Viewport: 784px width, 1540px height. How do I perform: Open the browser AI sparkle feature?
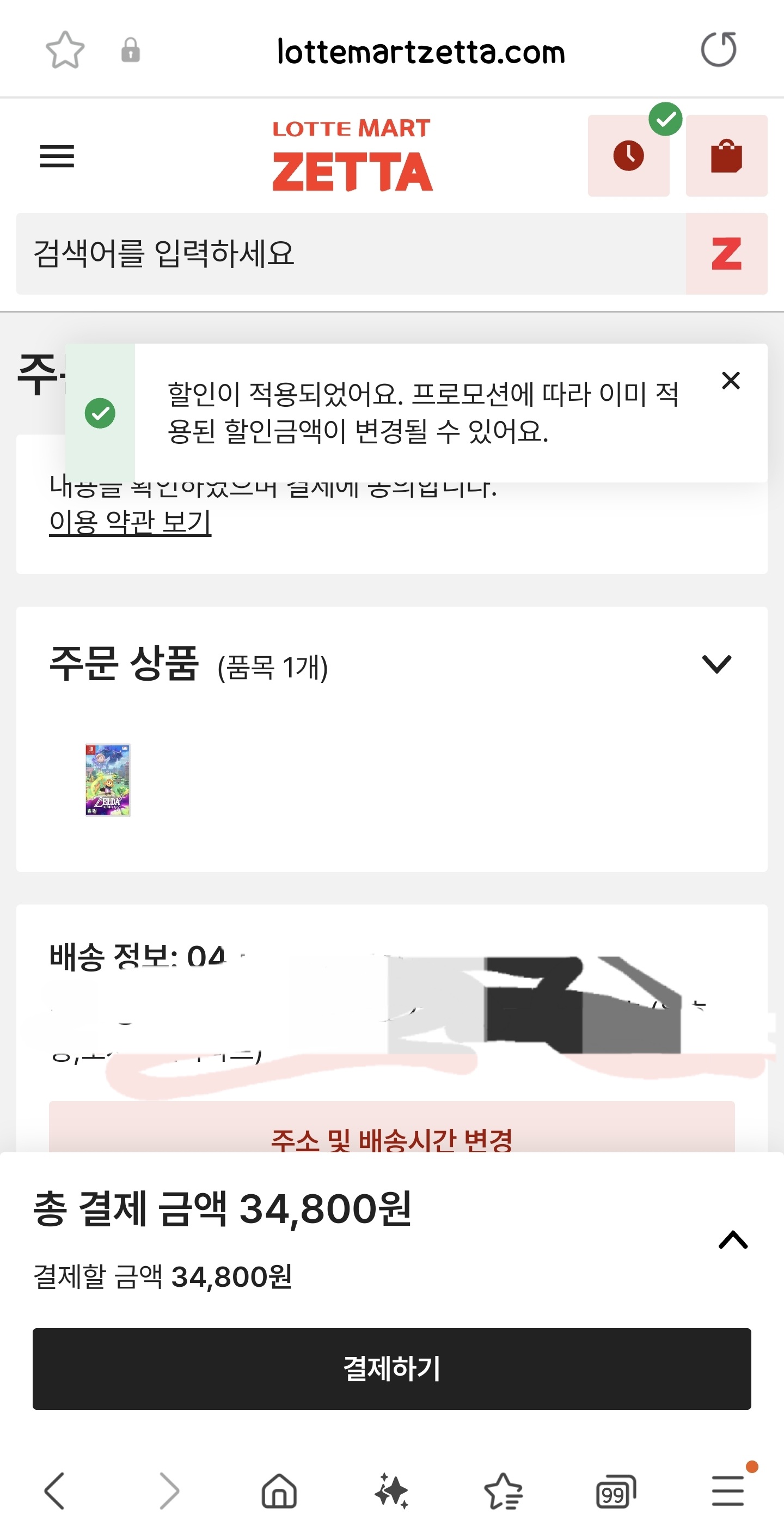click(391, 1491)
